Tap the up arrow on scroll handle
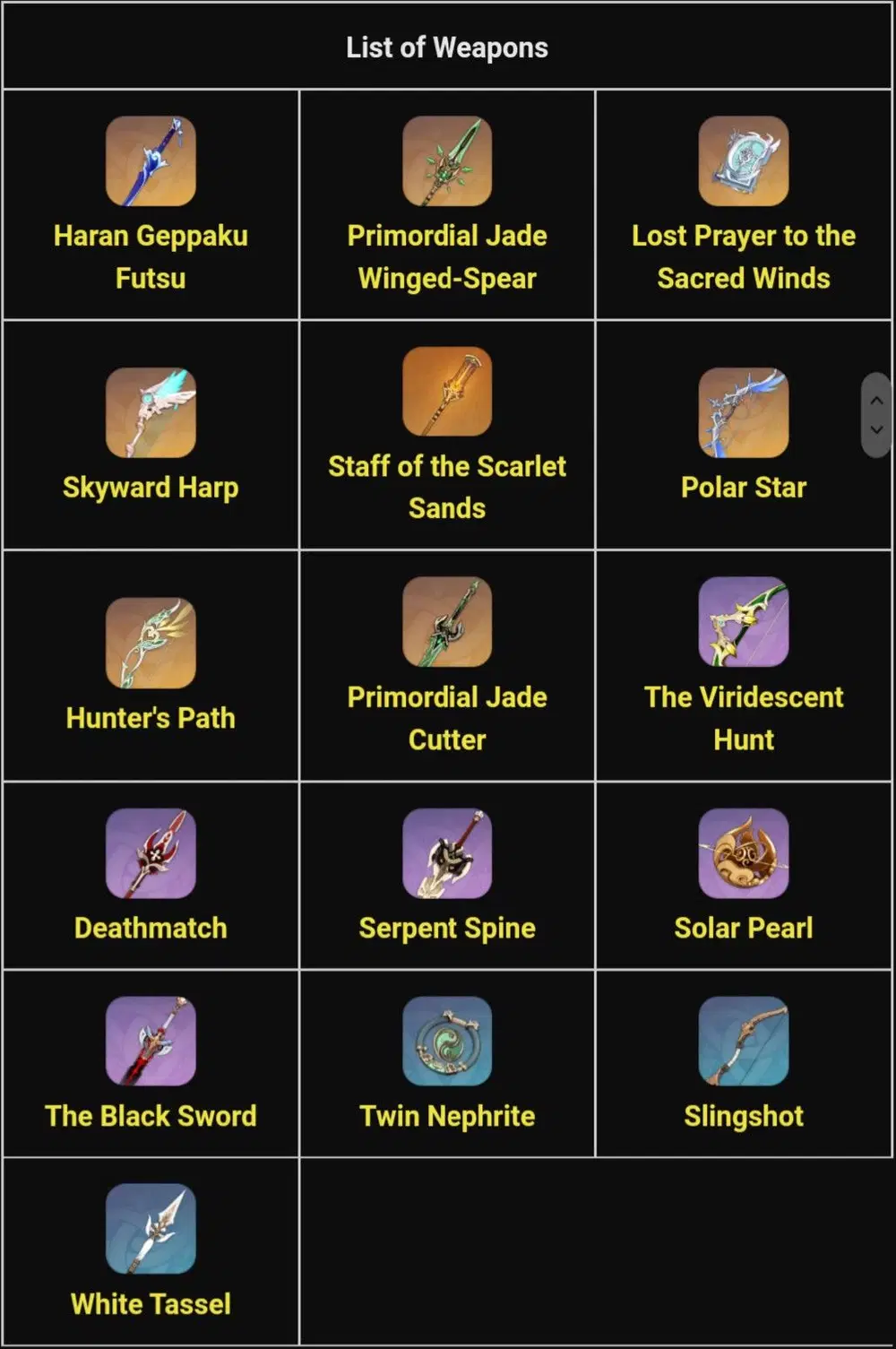The image size is (896, 1349). click(x=876, y=400)
